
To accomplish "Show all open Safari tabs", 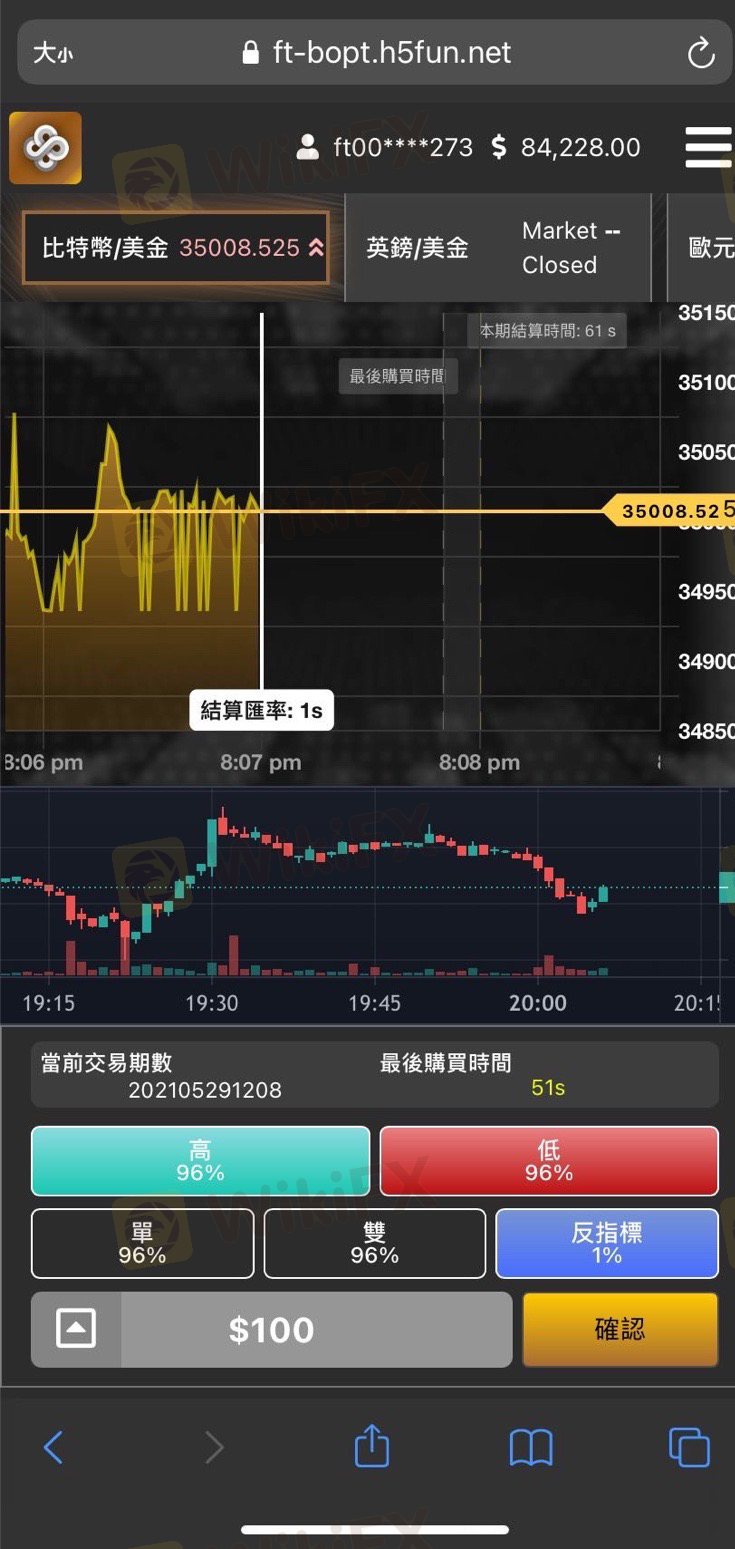I will pos(689,1447).
